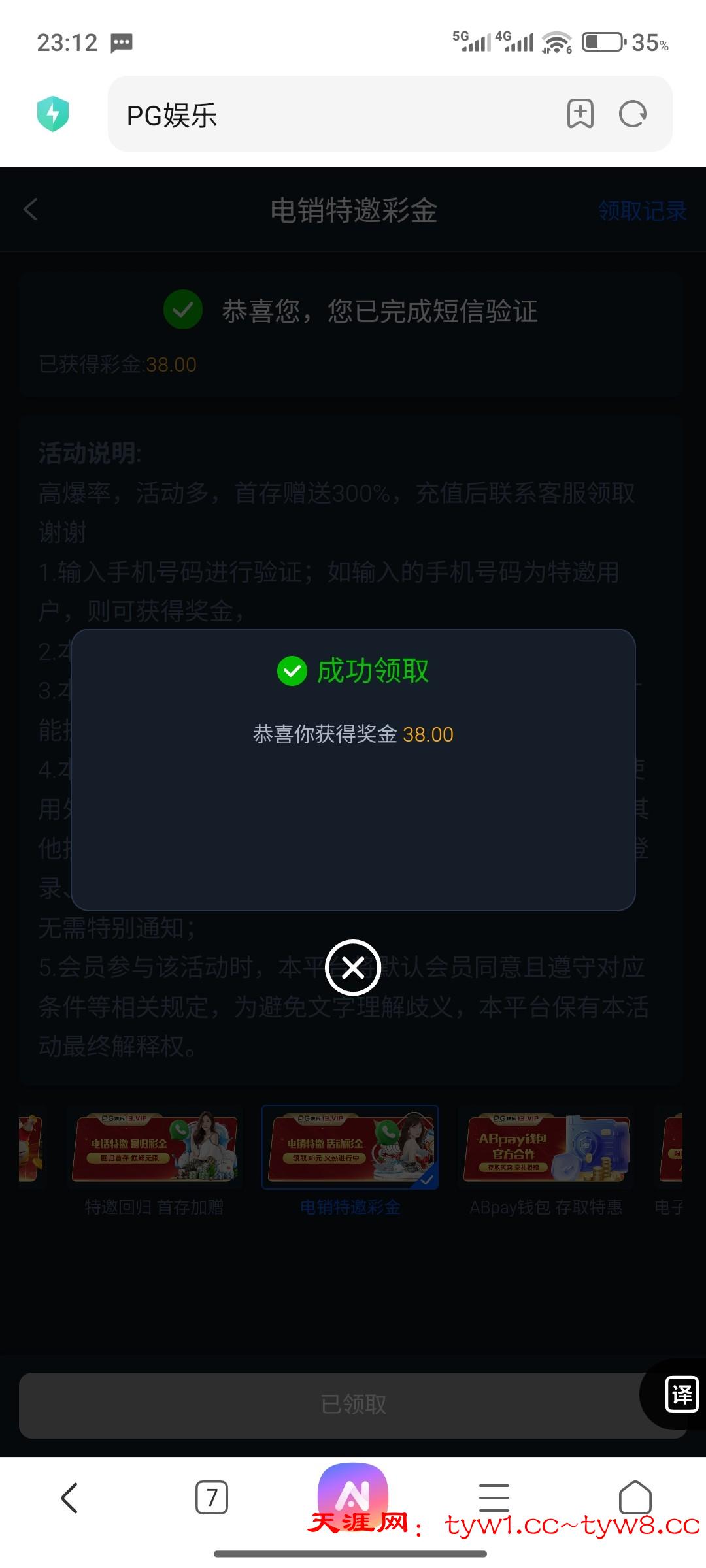Tap the 已领取 button

tap(353, 1405)
